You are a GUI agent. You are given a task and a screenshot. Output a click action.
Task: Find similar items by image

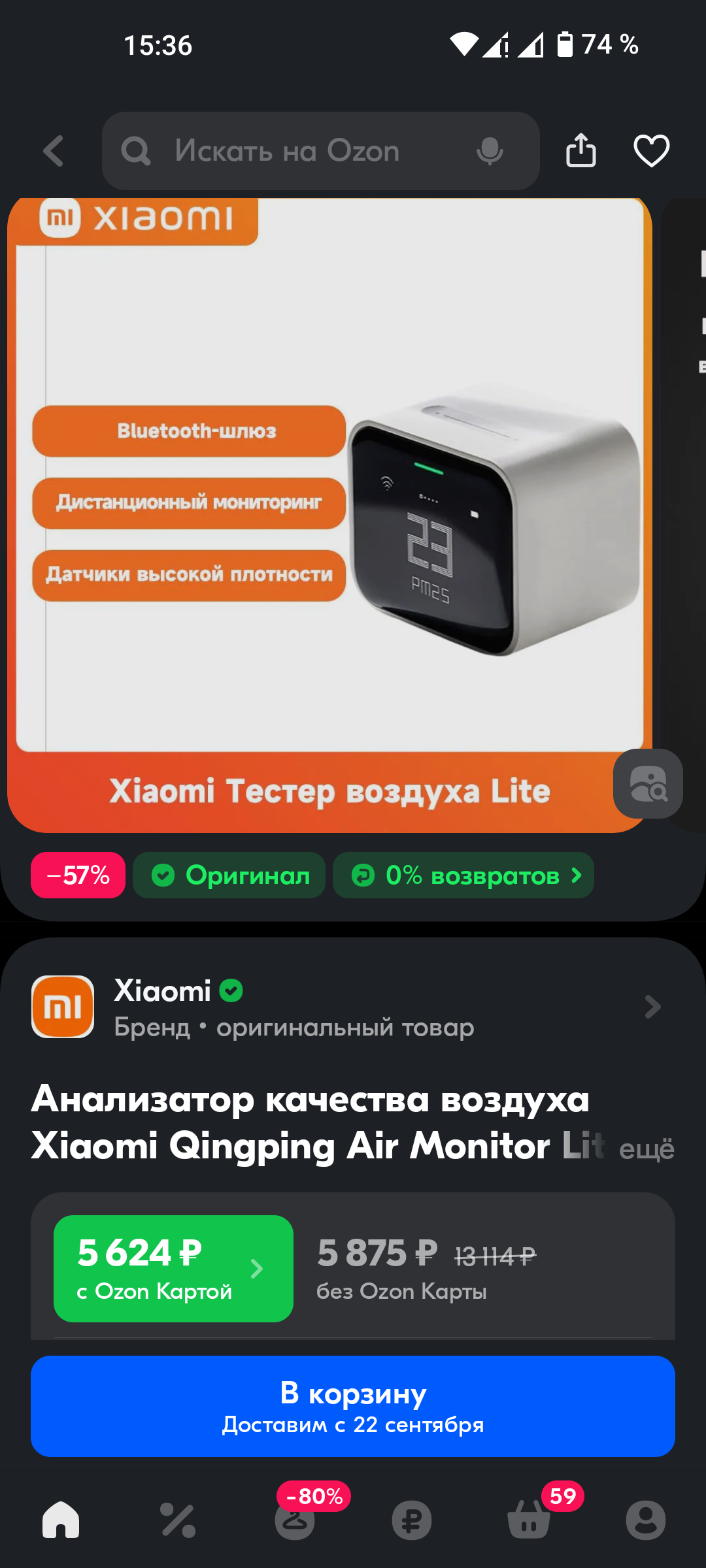pyautogui.click(x=647, y=783)
